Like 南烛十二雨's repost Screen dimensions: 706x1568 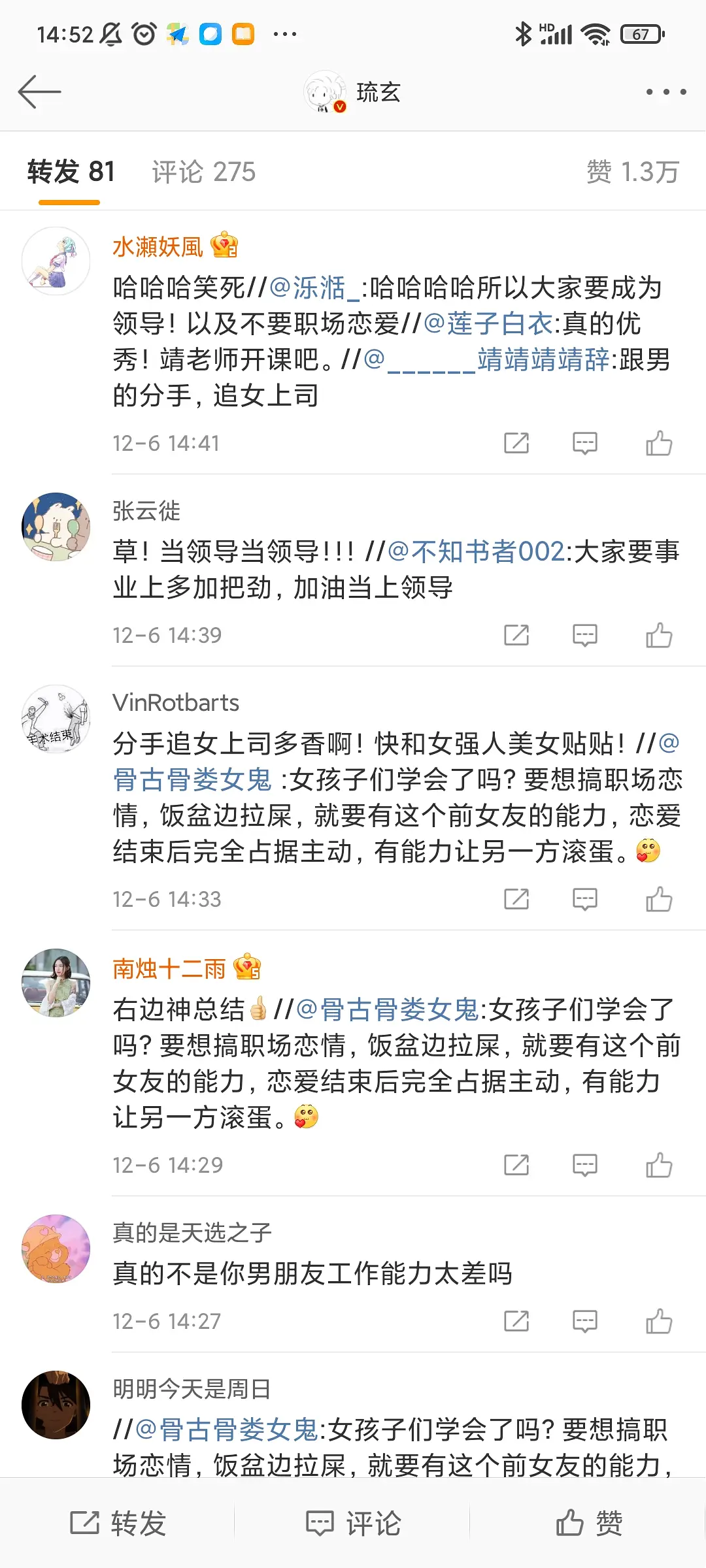click(658, 1165)
